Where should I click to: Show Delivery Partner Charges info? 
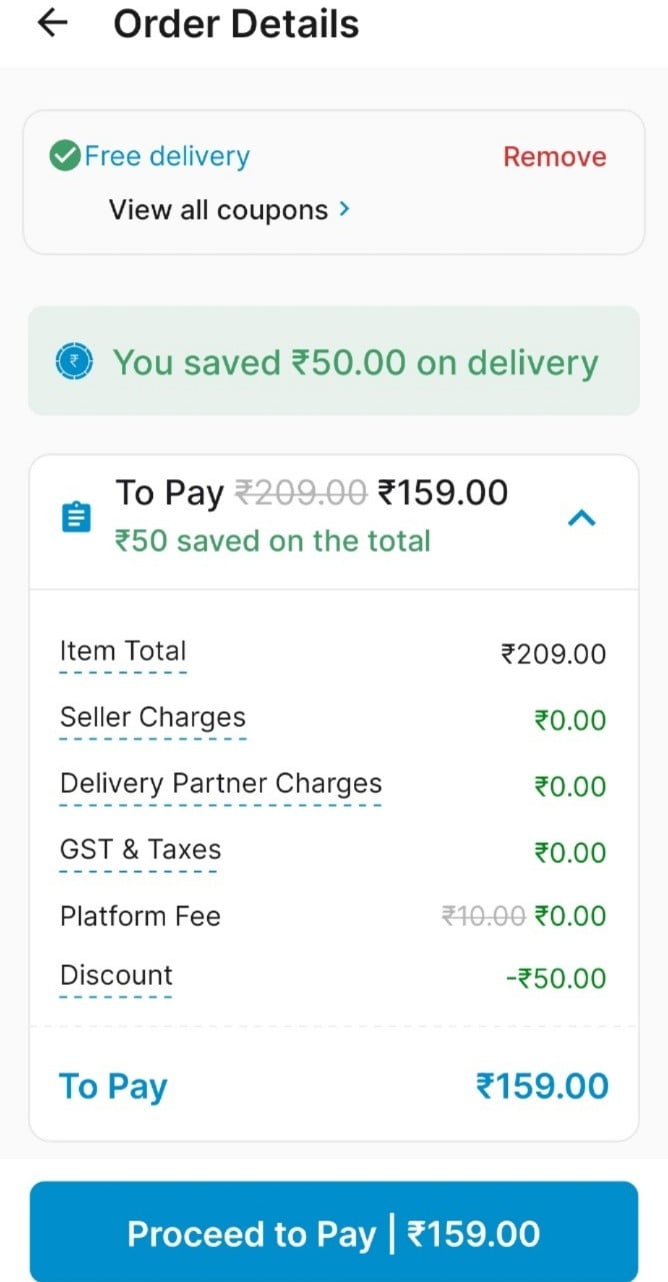point(221,784)
